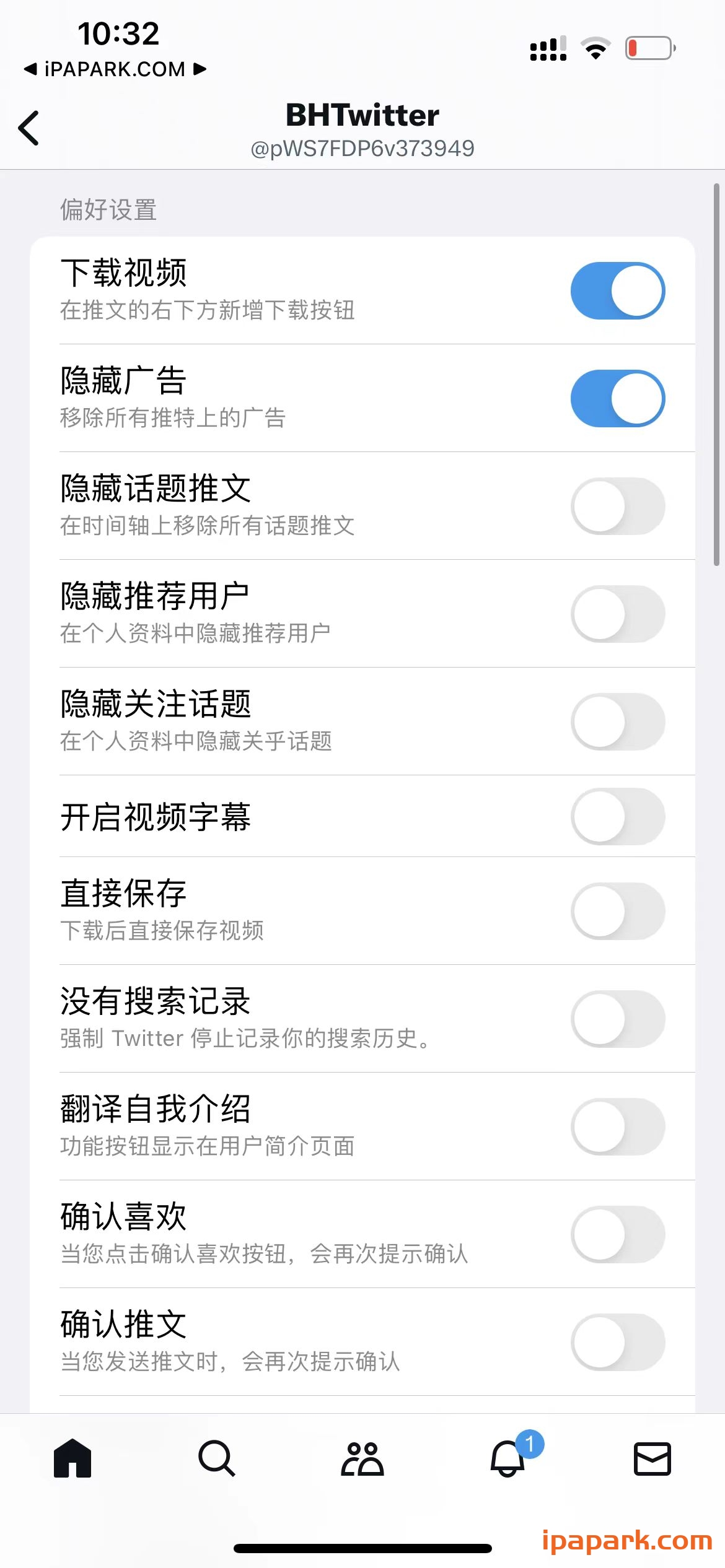The image size is (725, 1568).
Task: Disable the 下载视频 video download toggle
Action: pyautogui.click(x=617, y=290)
